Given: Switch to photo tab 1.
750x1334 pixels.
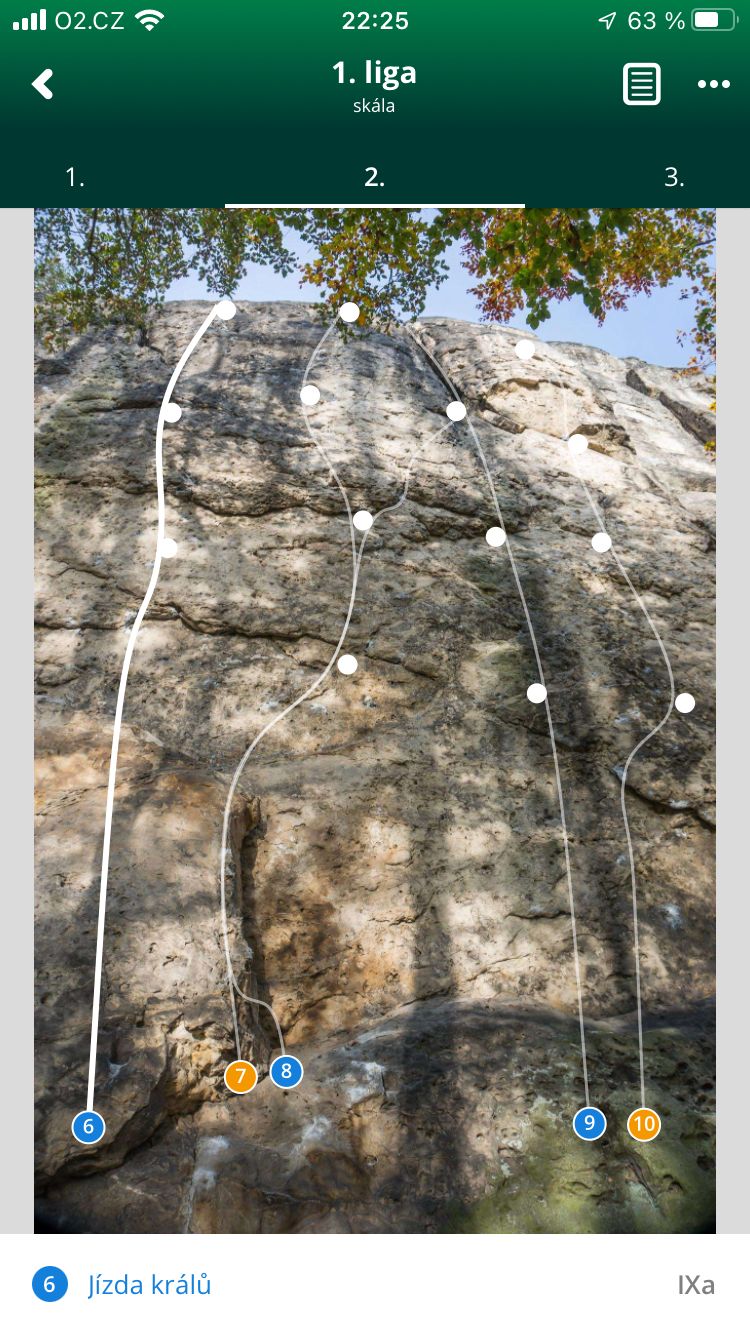Looking at the screenshot, I should click(x=75, y=178).
